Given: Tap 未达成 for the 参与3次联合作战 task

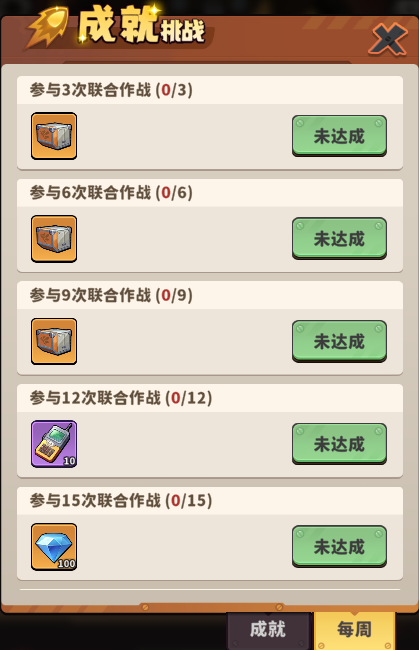Looking at the screenshot, I should (x=339, y=136).
